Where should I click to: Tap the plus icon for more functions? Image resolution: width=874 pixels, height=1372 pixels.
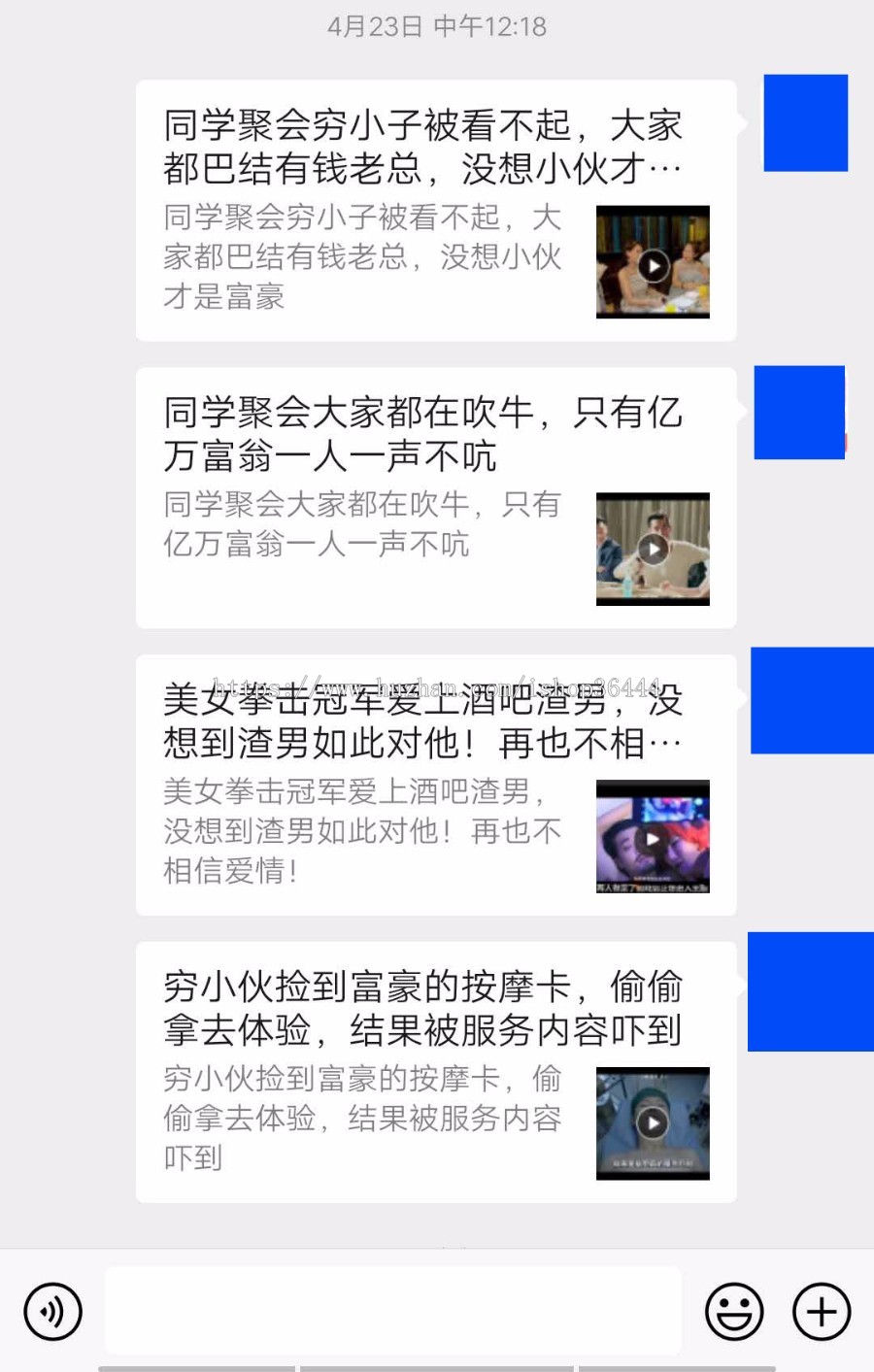(821, 1310)
